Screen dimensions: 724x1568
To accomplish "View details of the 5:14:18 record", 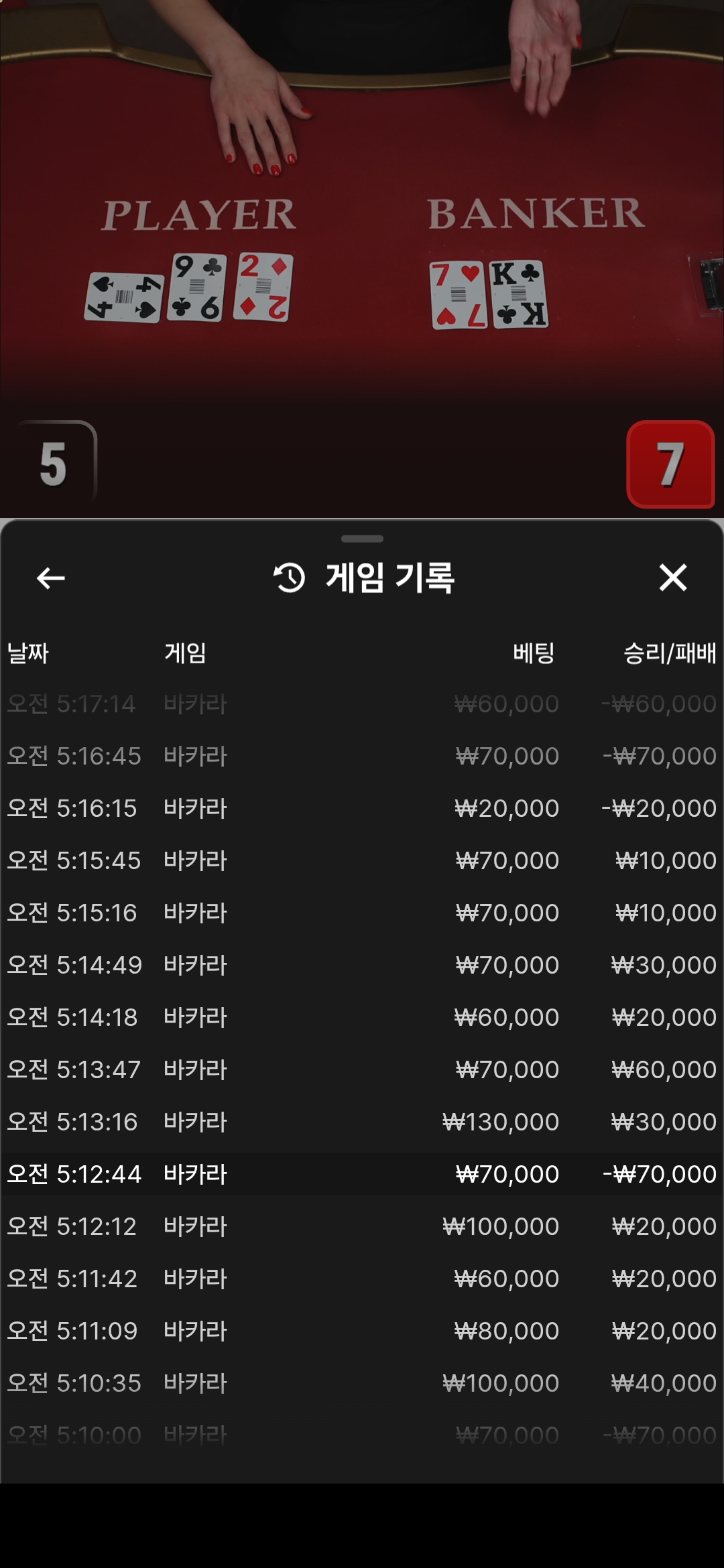I will (x=362, y=1017).
